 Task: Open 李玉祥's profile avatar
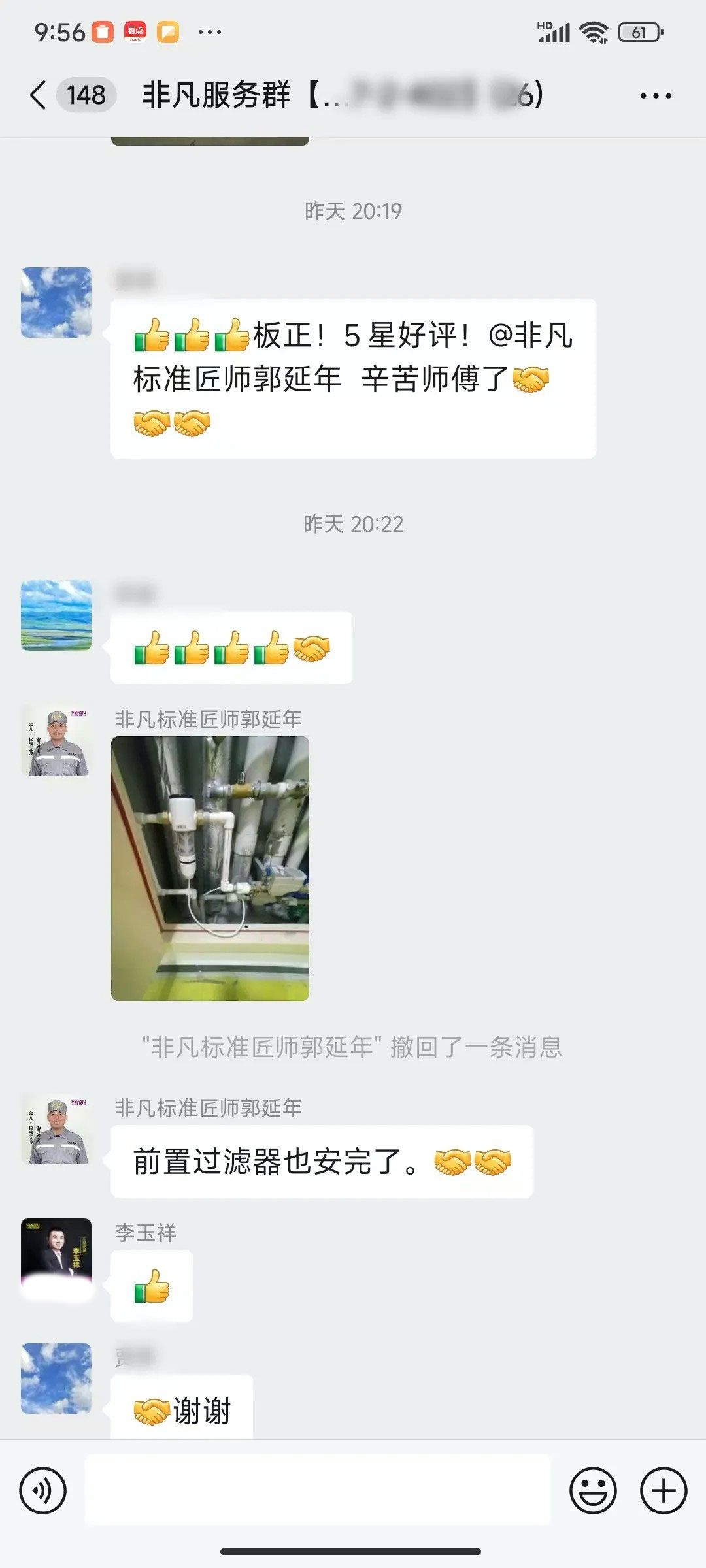pos(56,1253)
